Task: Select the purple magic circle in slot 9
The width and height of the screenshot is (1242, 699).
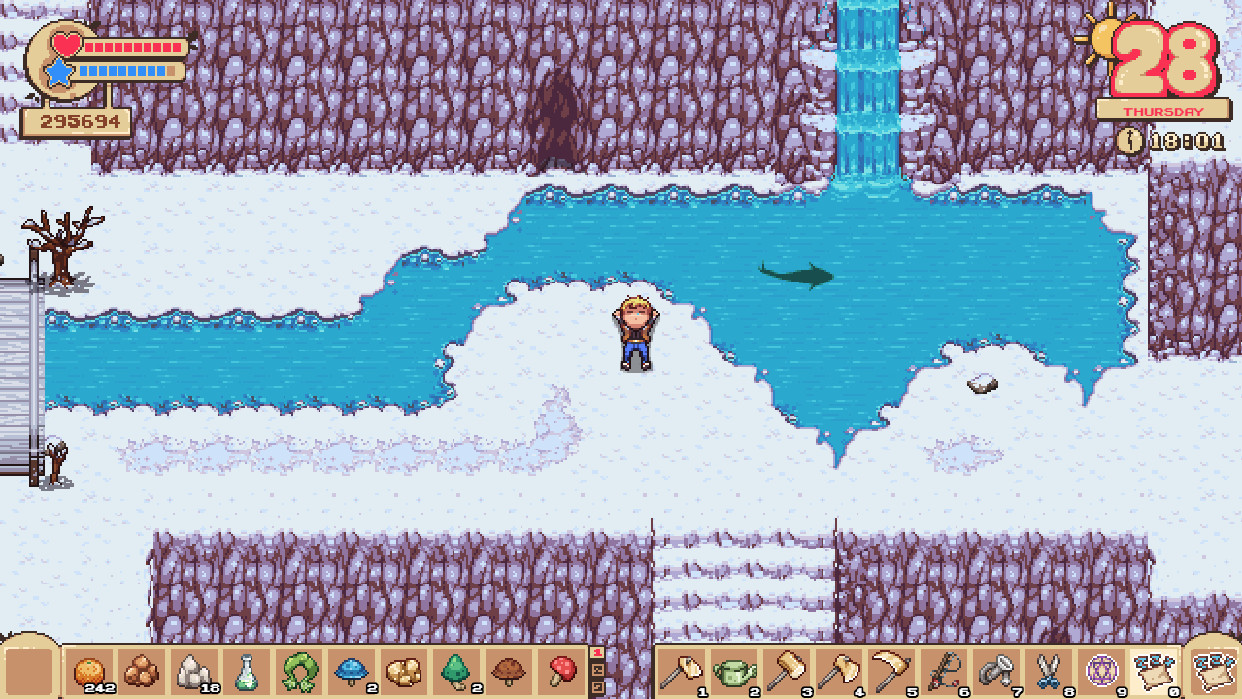Action: click(x=1099, y=669)
